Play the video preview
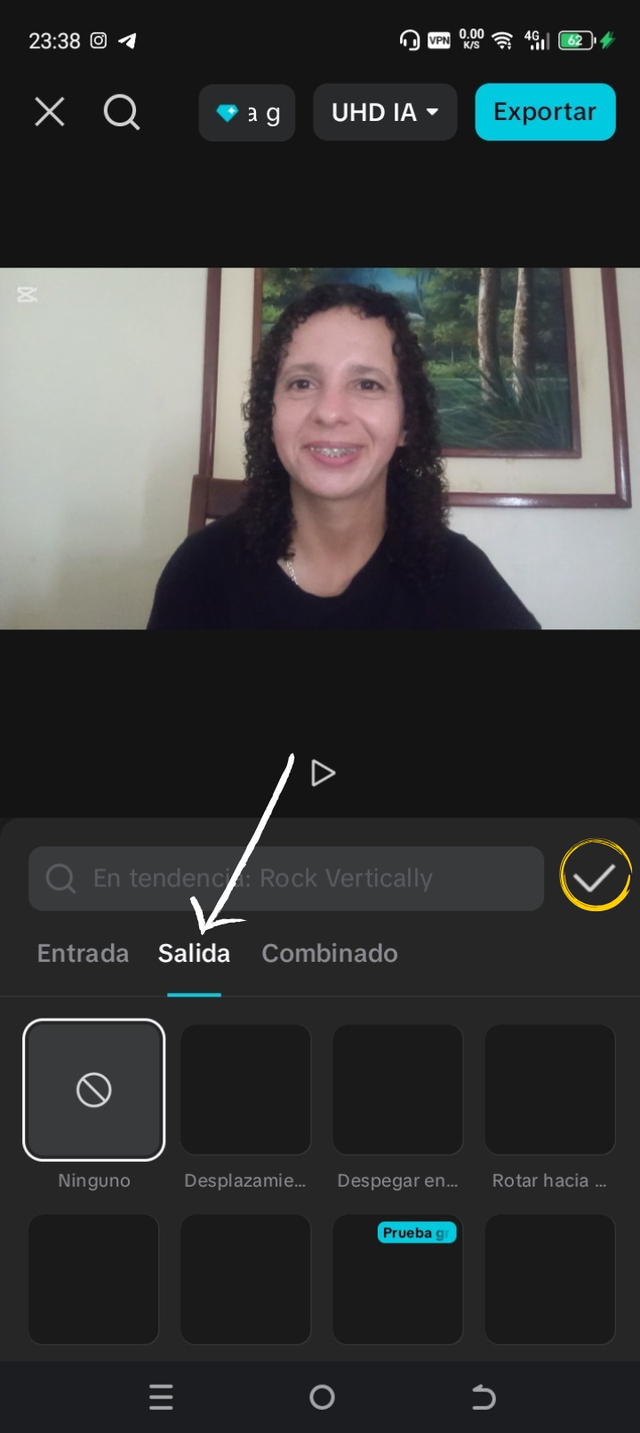The width and height of the screenshot is (640, 1433). [322, 773]
